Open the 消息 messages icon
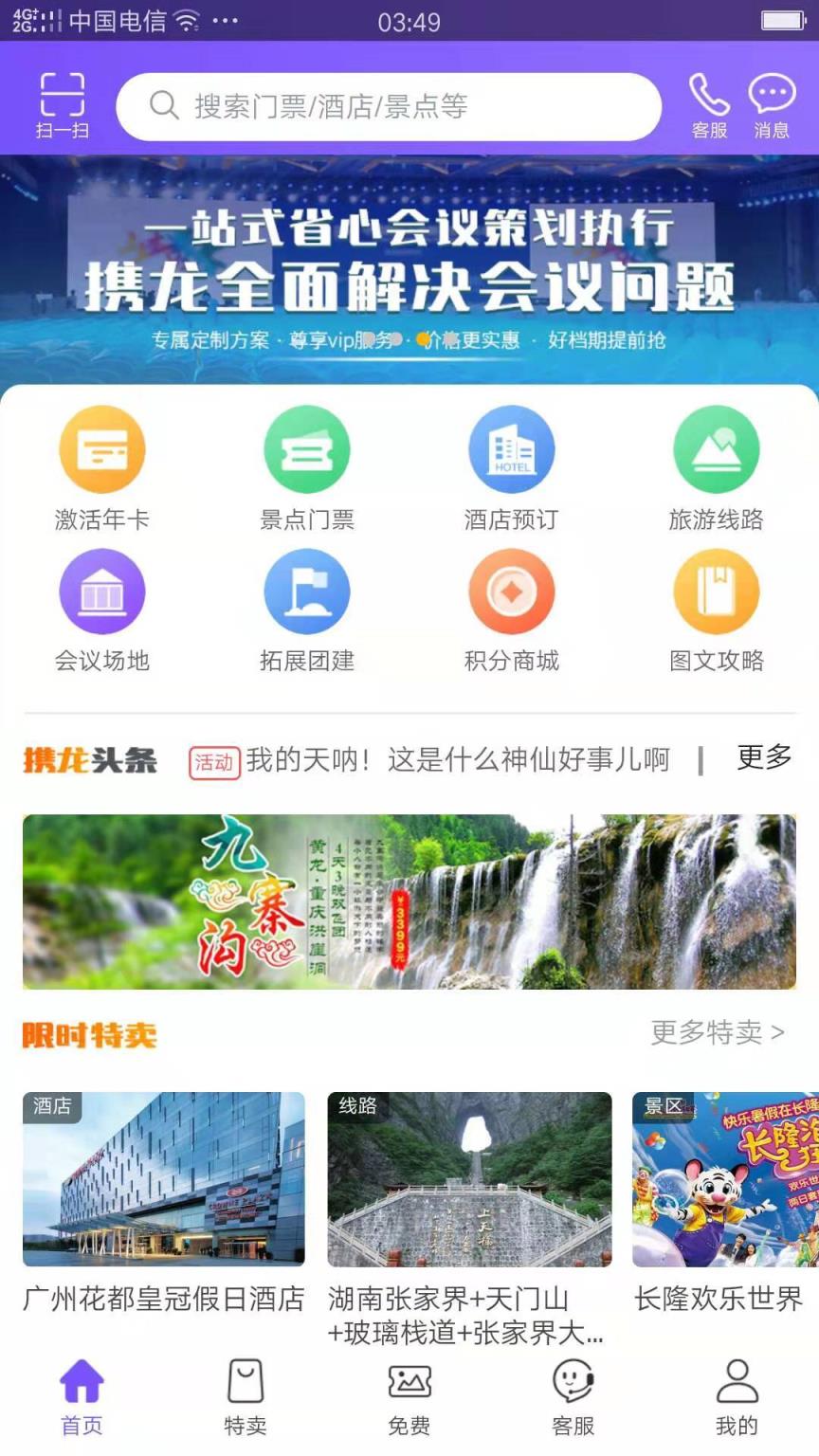 [x=773, y=106]
